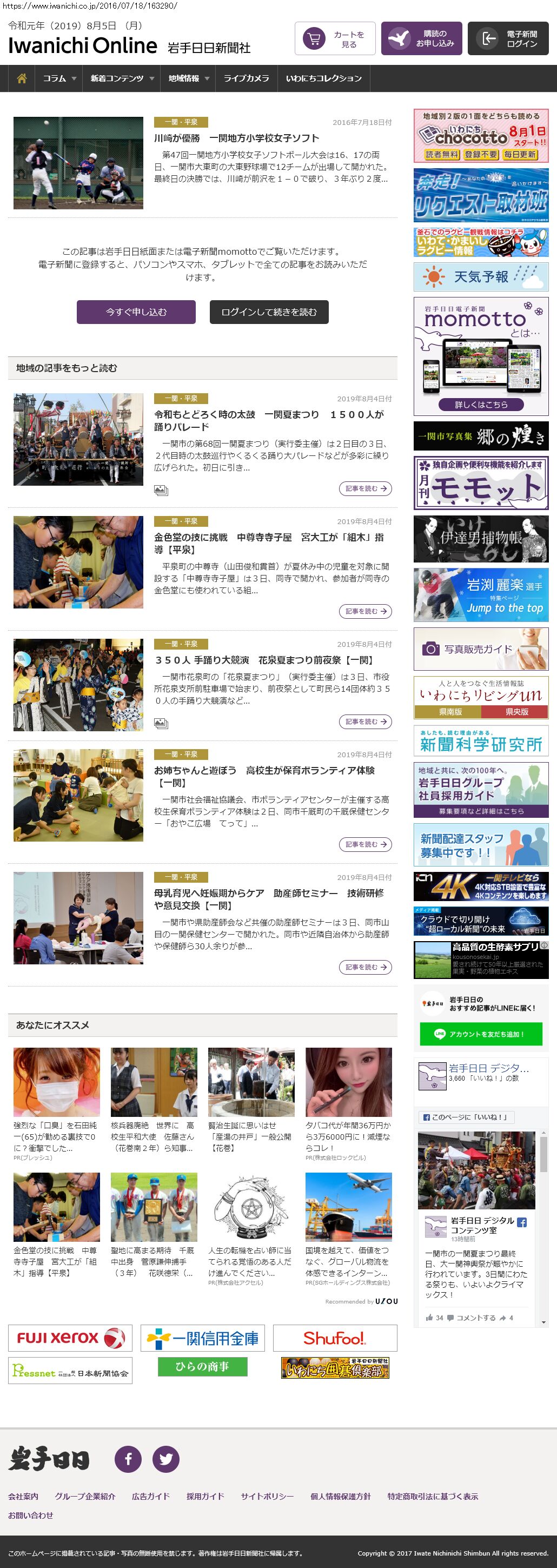Open the home icon in the navigation bar
The height and width of the screenshot is (1568, 557).
tap(22, 78)
